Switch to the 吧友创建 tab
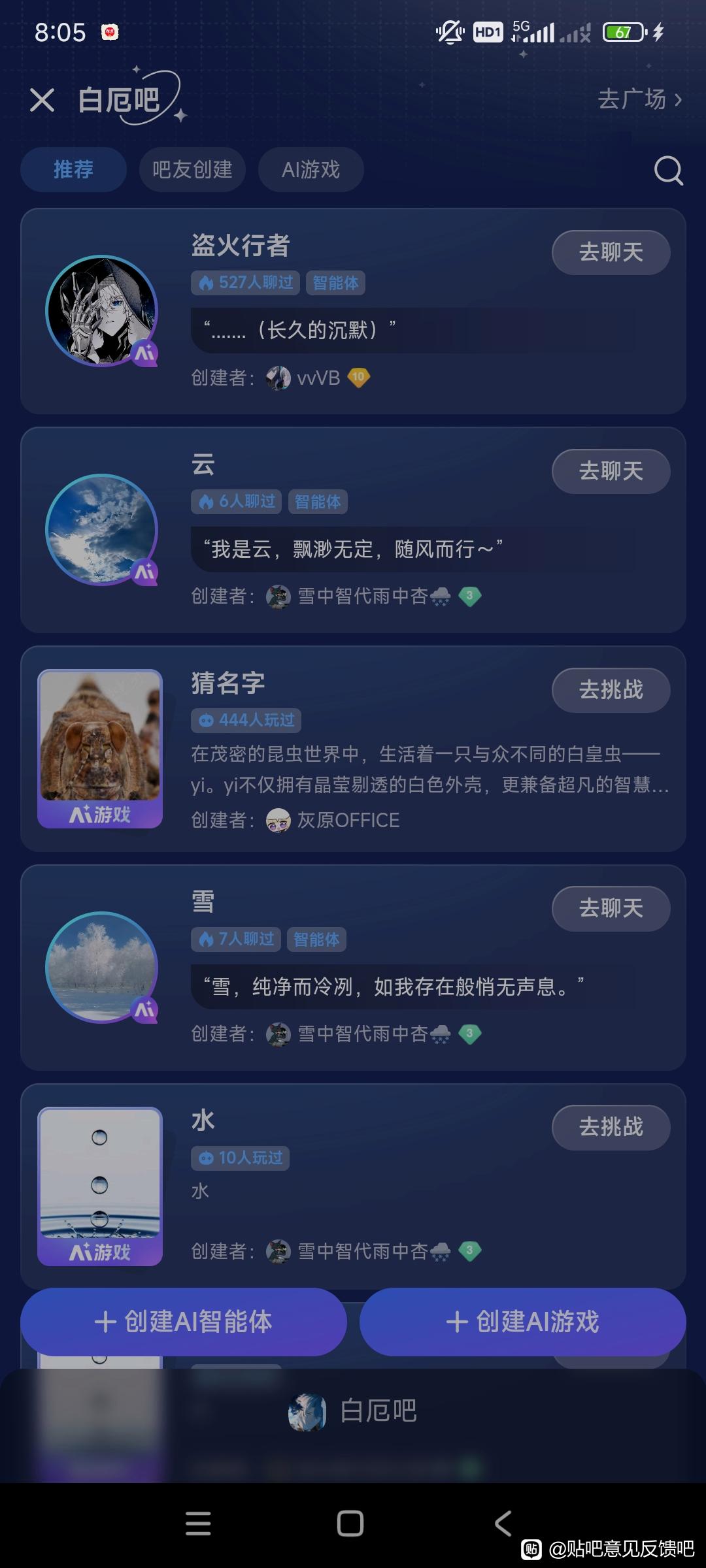Viewport: 706px width, 1568px height. [192, 170]
